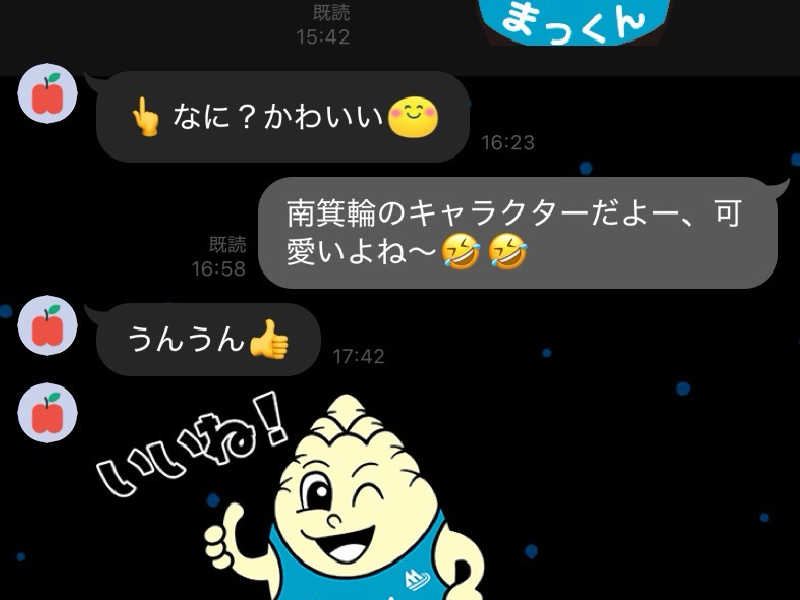Open sender's avatar beside なに？かわいい message
This screenshot has height=600, width=800.
[47, 97]
